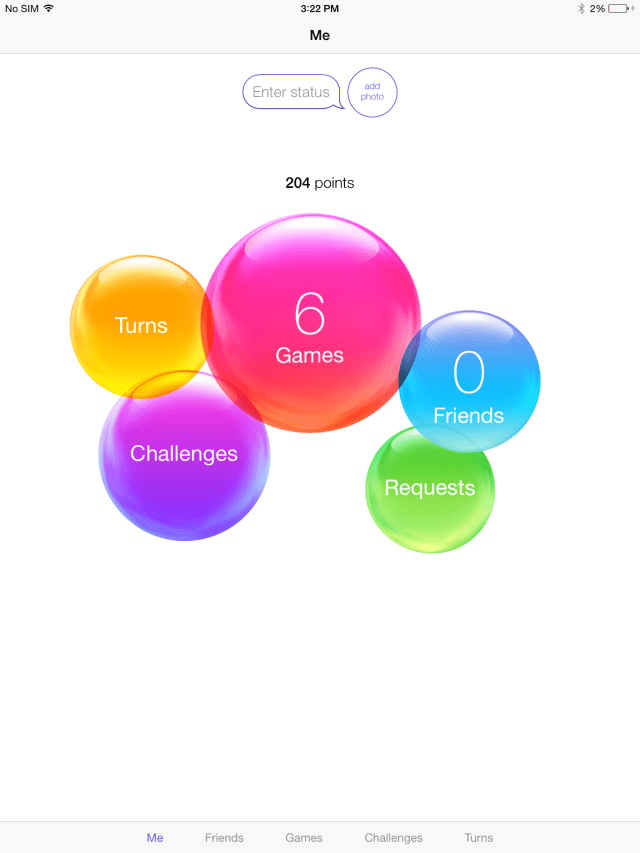Go to the Challenges tab
The height and width of the screenshot is (853, 640).
pyautogui.click(x=393, y=838)
